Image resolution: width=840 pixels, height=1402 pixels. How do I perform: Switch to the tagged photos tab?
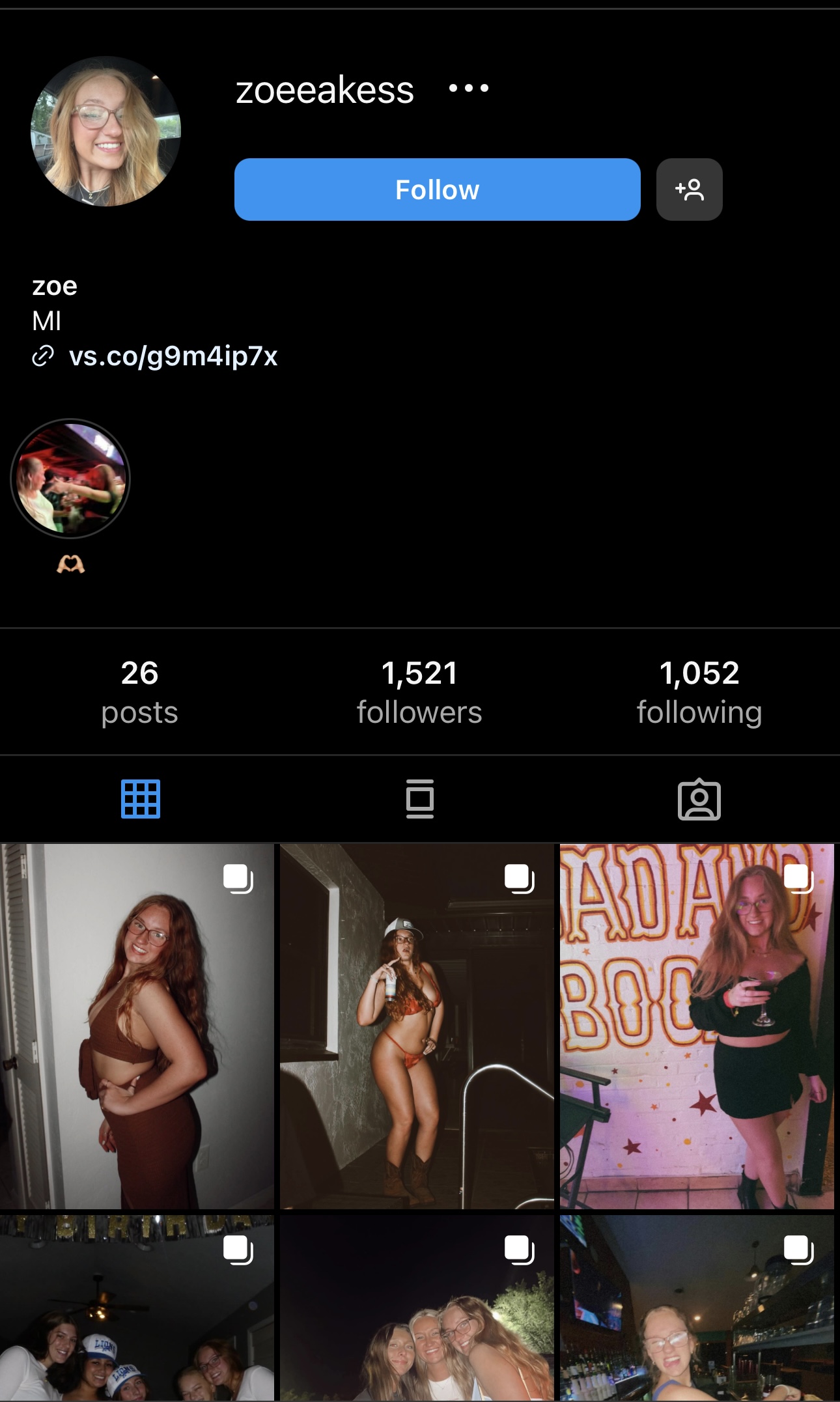pos(699,799)
